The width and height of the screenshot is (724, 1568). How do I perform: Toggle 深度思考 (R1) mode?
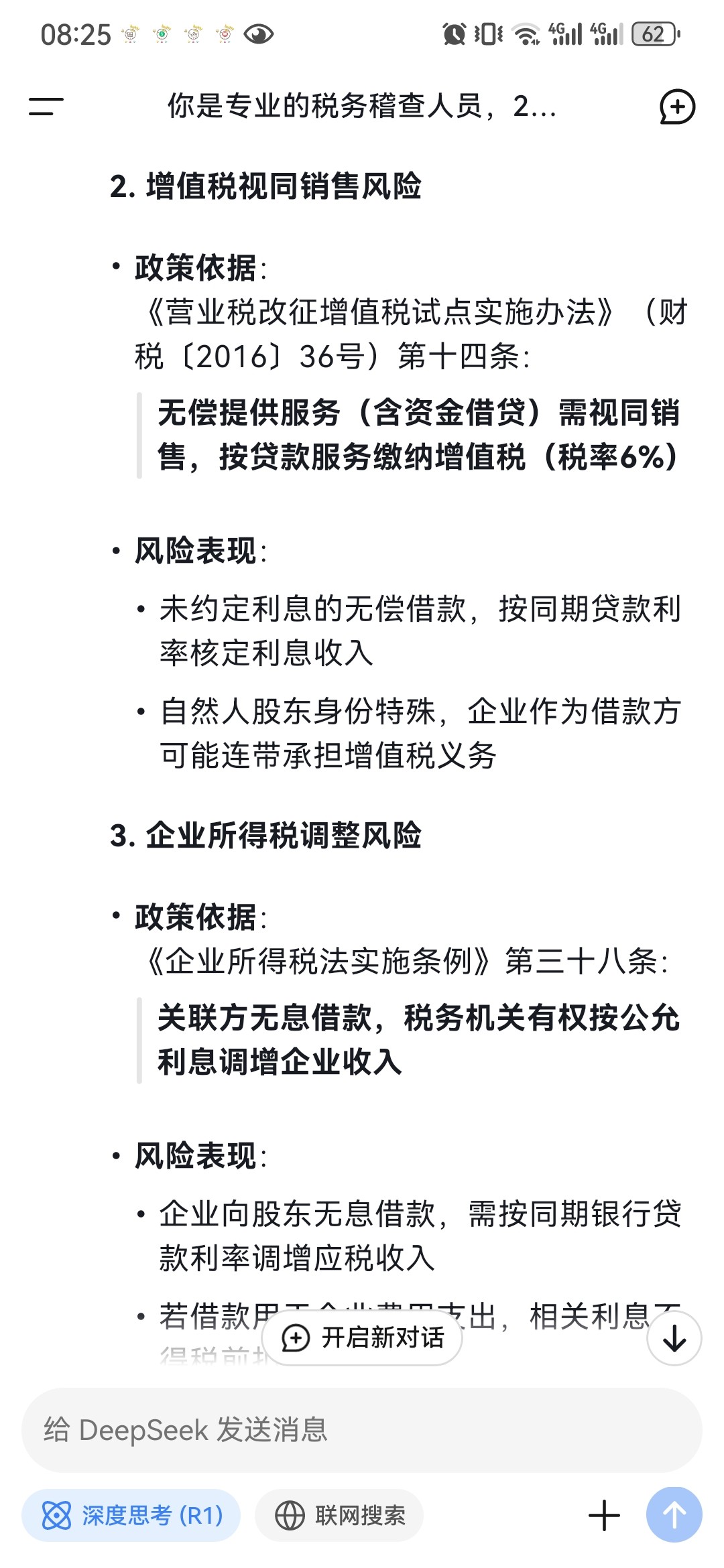[x=131, y=1515]
